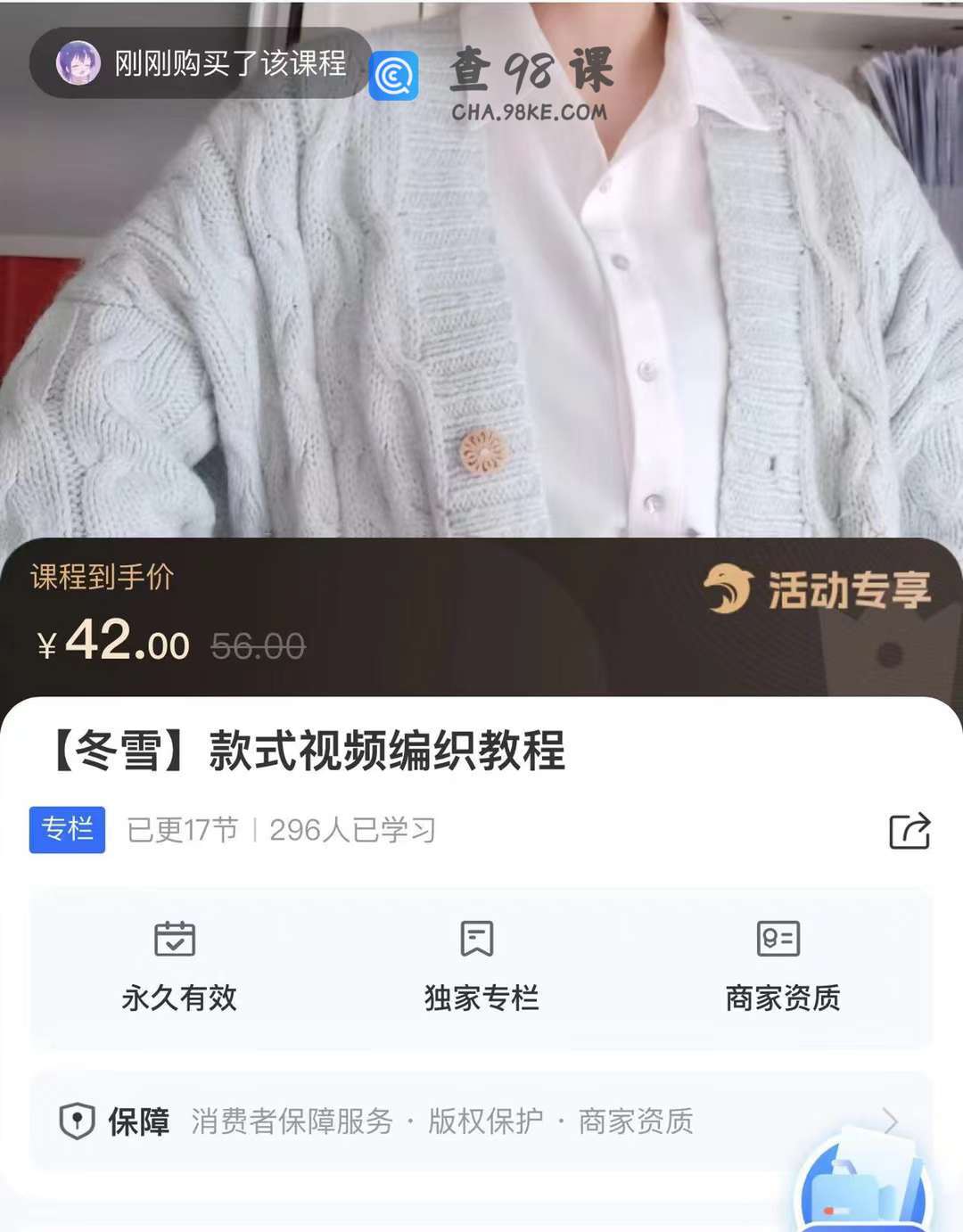Open the 保障 consumer protection details
This screenshot has height=1232, width=963.
[x=480, y=1121]
